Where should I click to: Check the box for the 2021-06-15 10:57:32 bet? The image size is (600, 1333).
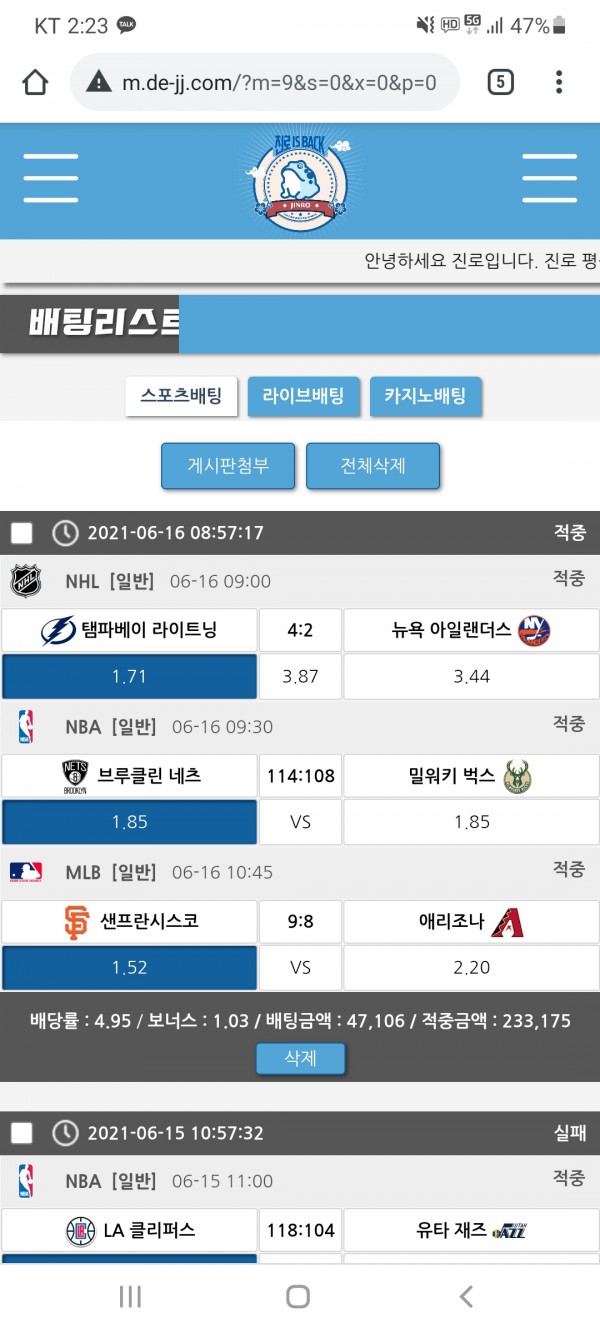(22, 1133)
